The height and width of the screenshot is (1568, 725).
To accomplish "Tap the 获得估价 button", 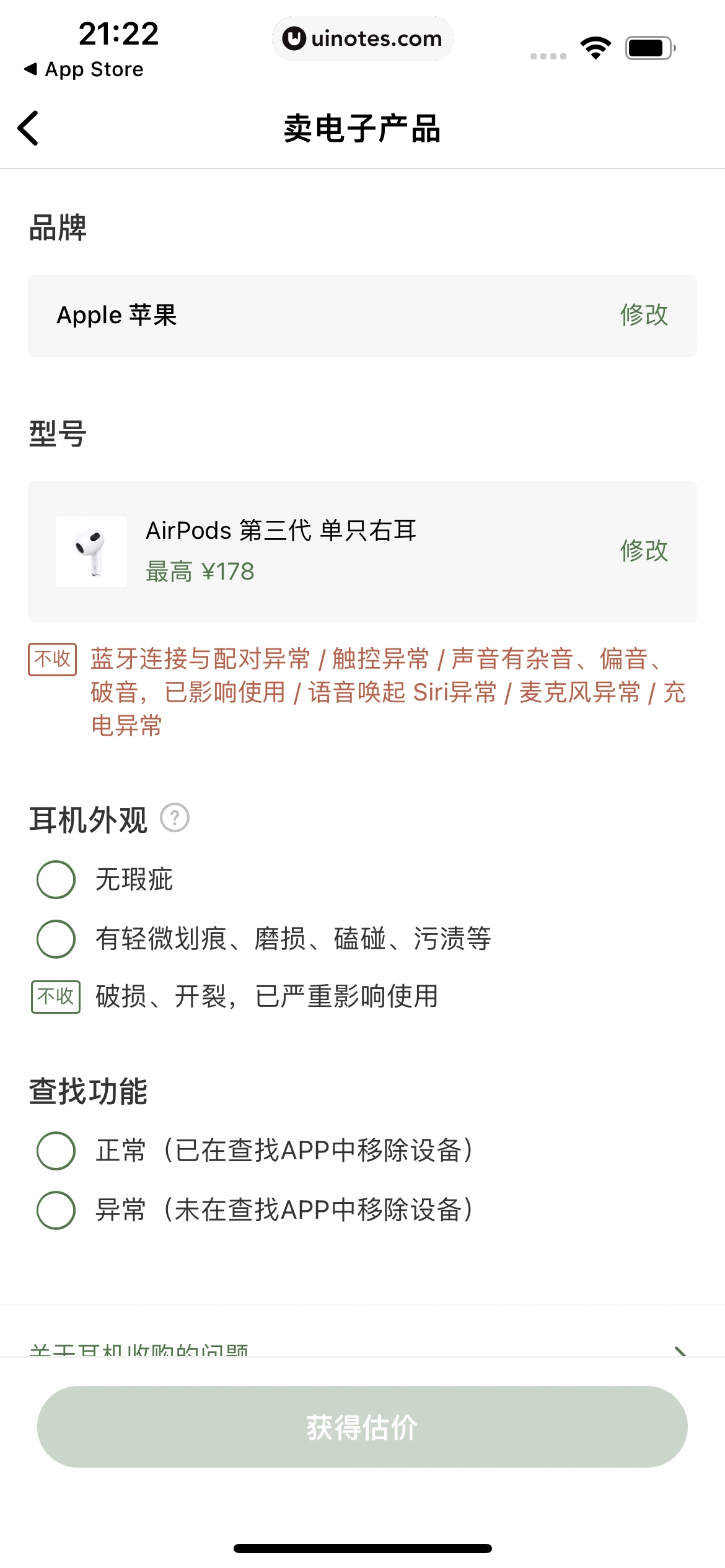I will pos(362,1427).
